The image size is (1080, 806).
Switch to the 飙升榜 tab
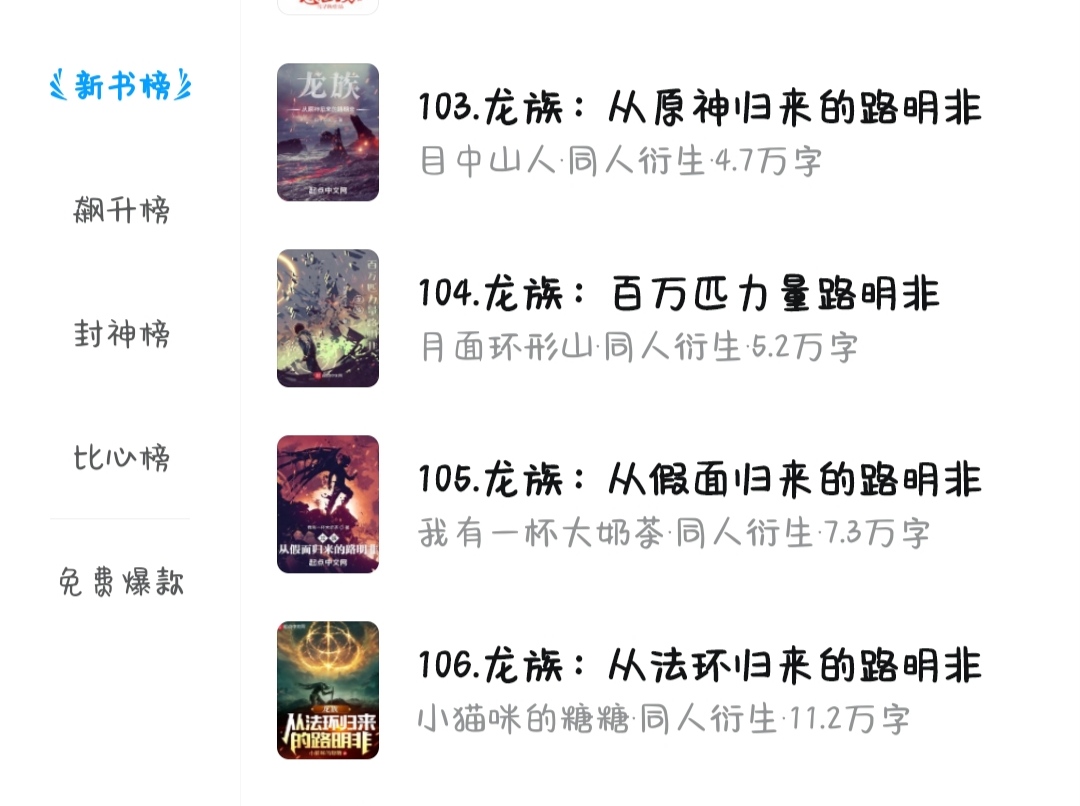tap(121, 210)
